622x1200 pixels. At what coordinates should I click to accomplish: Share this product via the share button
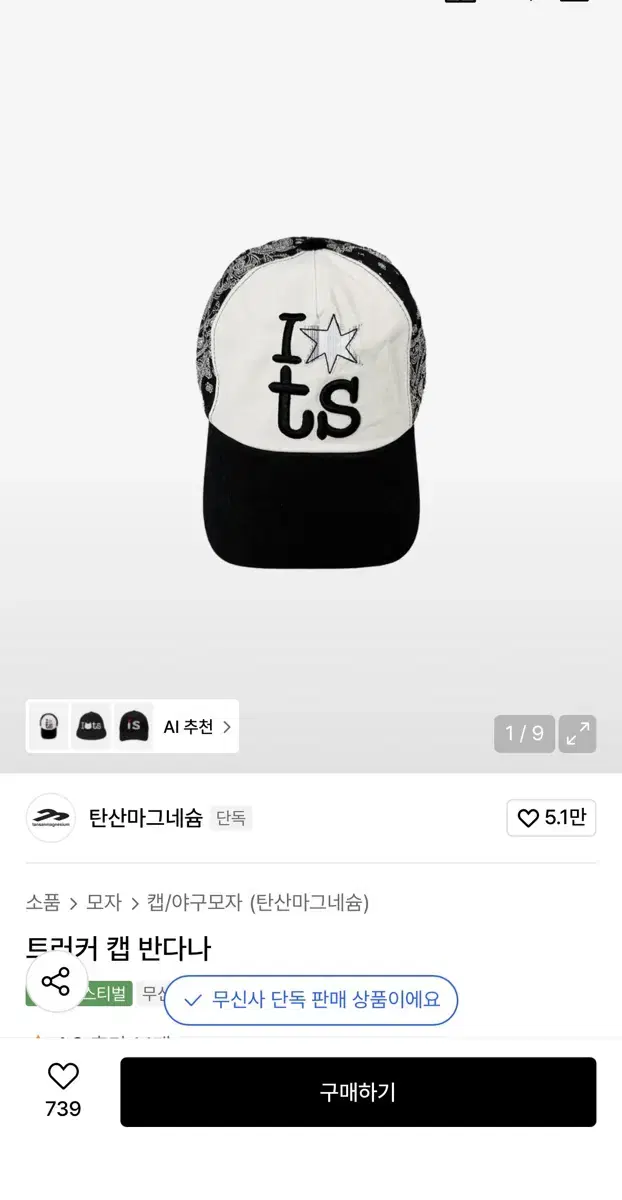point(56,982)
